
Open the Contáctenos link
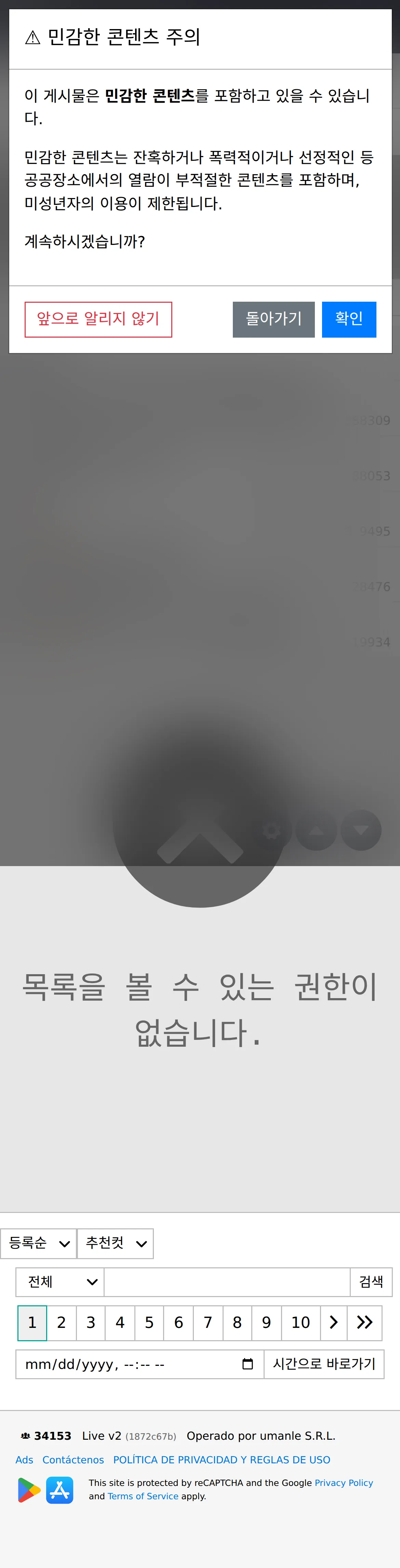[73, 1460]
